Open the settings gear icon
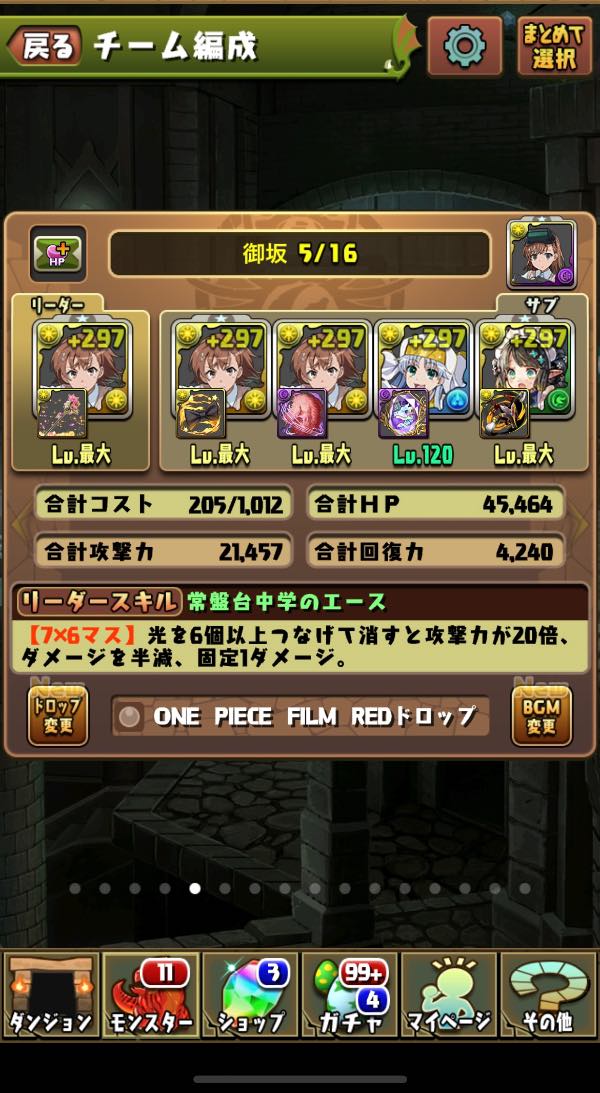 (464, 46)
